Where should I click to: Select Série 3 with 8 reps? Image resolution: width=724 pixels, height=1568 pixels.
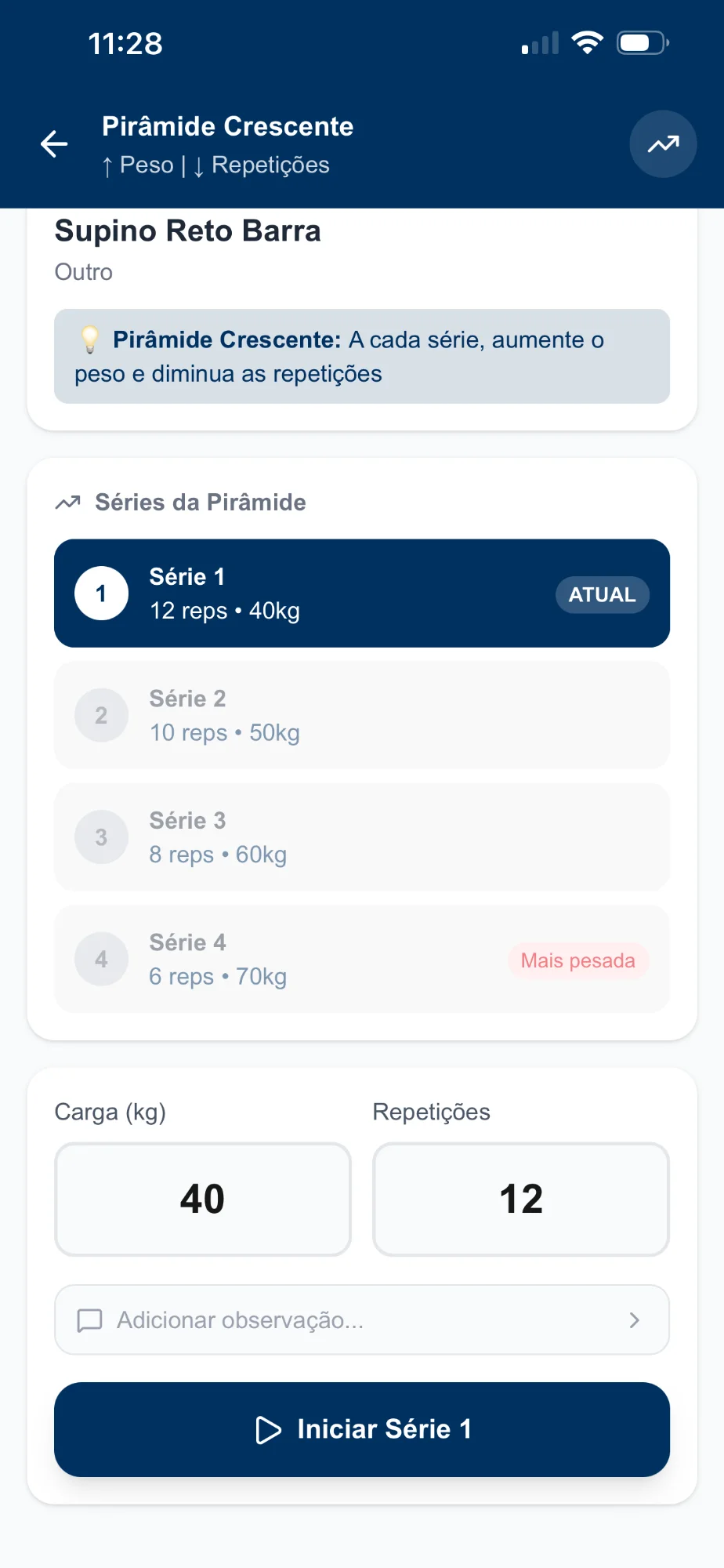click(361, 837)
